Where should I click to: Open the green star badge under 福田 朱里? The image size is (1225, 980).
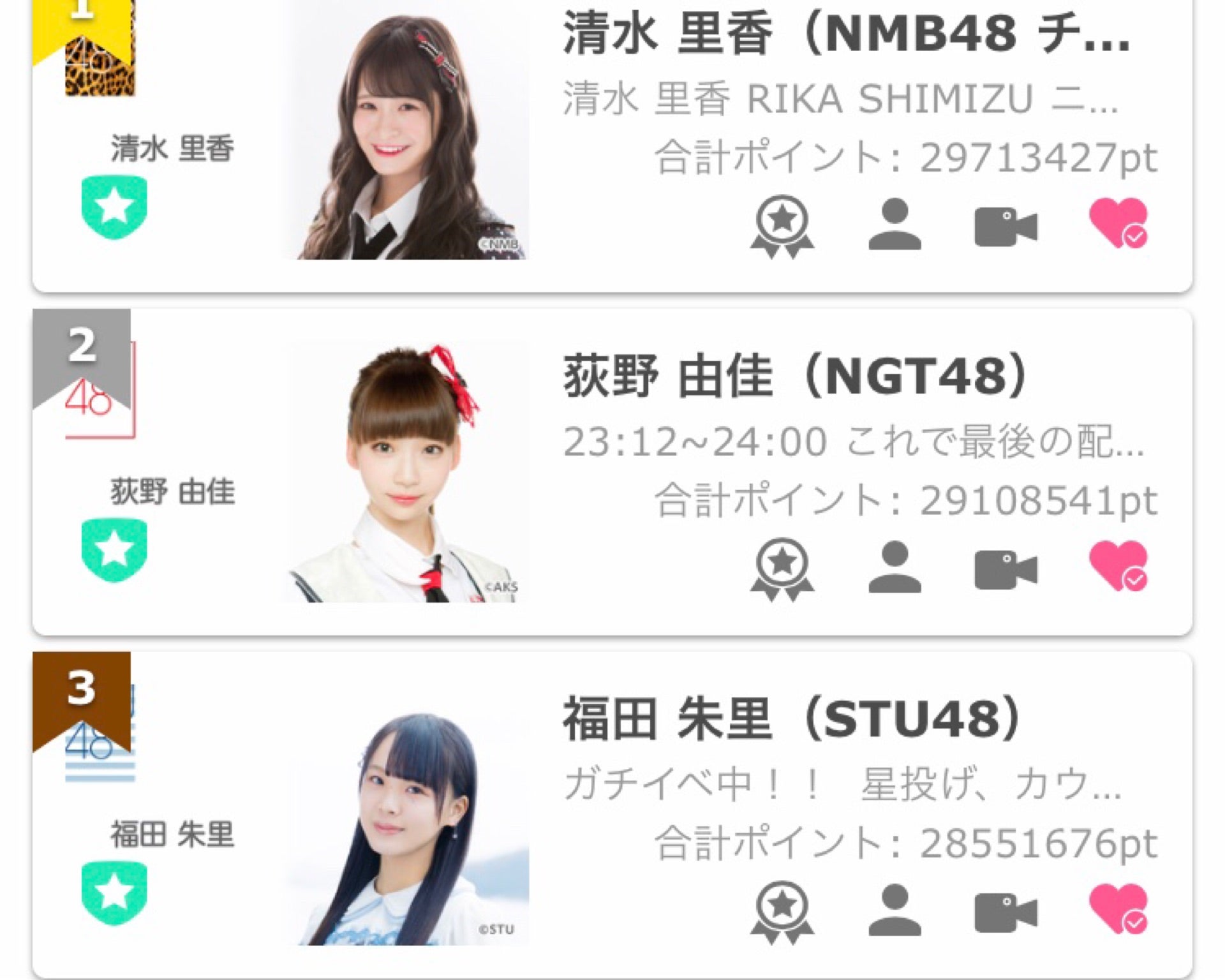pyautogui.click(x=114, y=893)
